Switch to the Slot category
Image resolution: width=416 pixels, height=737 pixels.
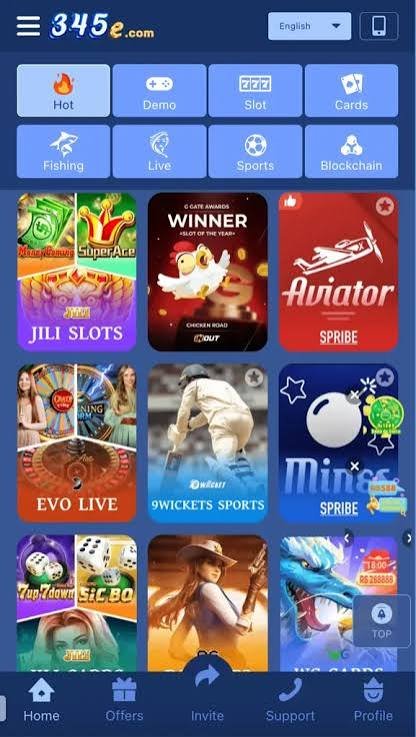click(255, 90)
